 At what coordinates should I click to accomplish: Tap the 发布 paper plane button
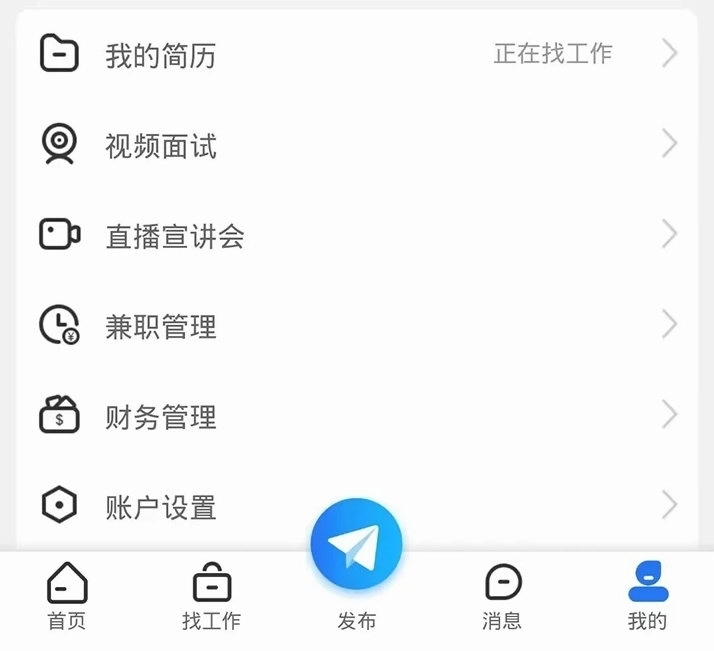tap(356, 547)
